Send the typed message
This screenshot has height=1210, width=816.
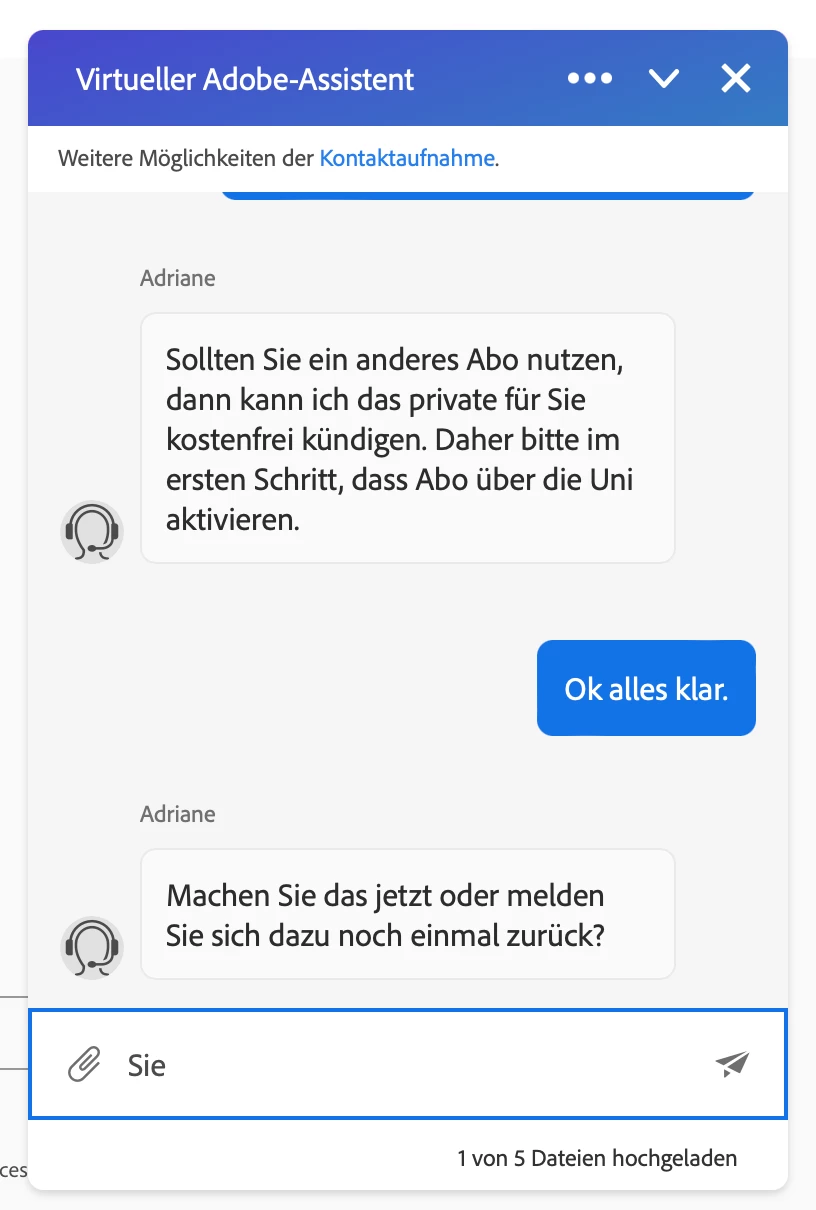tap(732, 1064)
